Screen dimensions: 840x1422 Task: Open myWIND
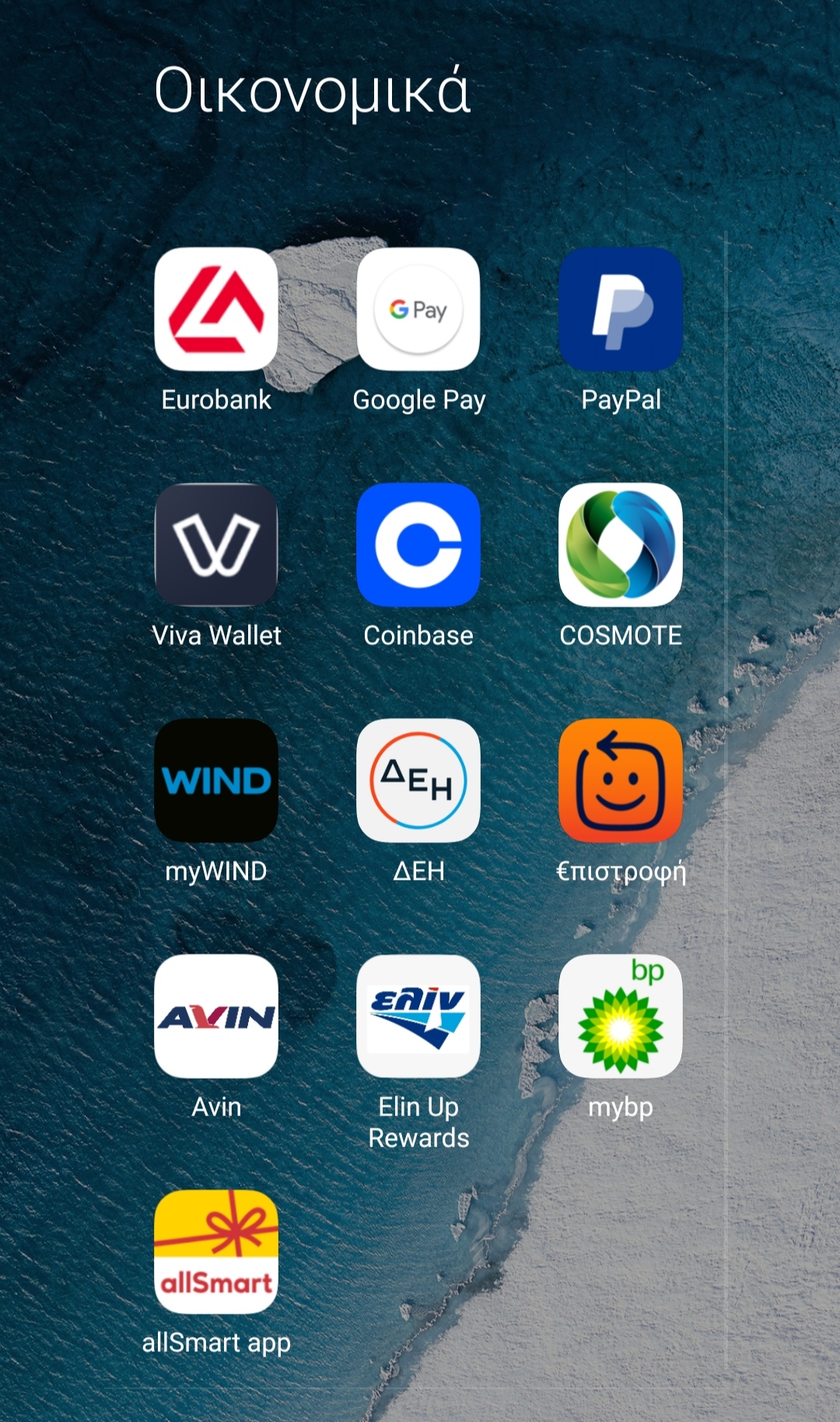(x=216, y=780)
